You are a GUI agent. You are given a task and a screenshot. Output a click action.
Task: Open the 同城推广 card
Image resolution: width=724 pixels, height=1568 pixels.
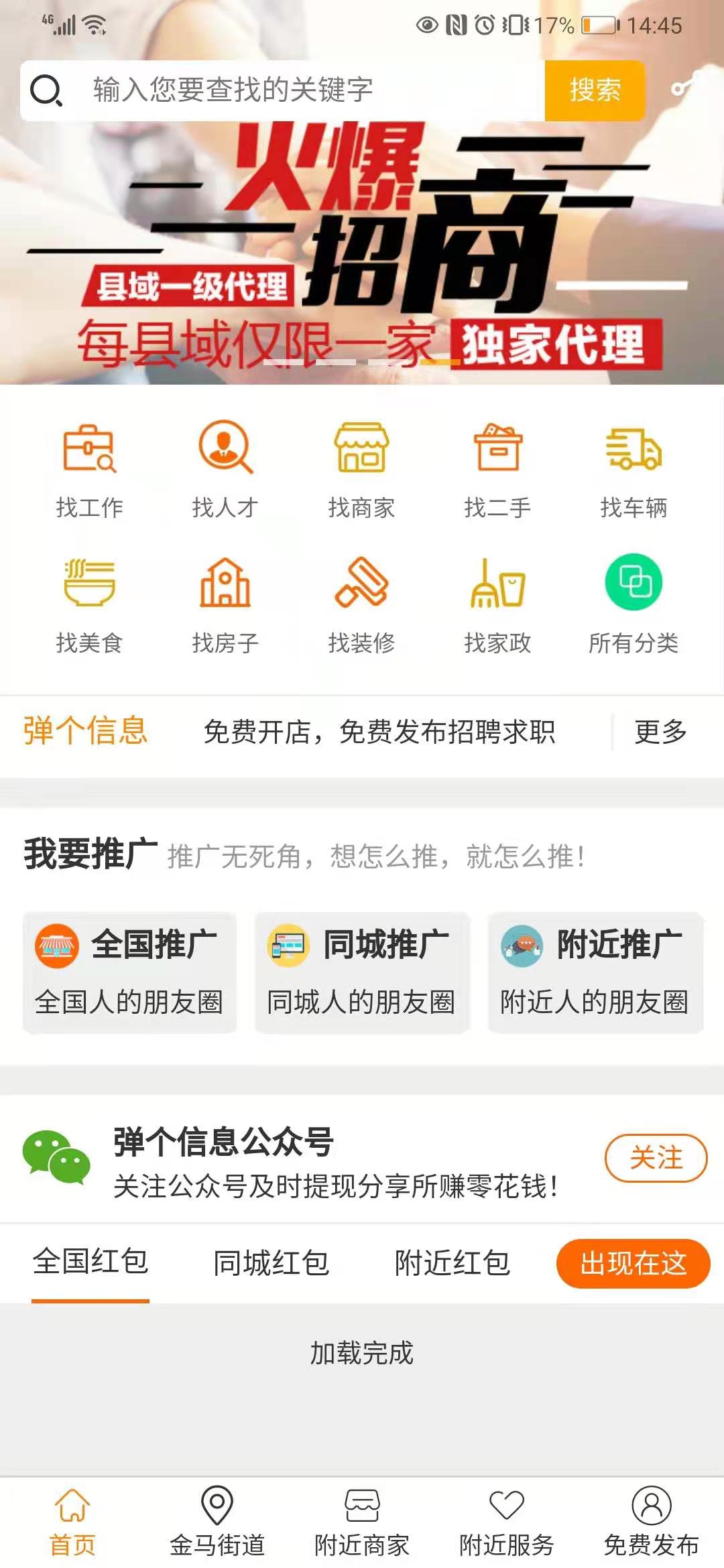pyautogui.click(x=362, y=972)
